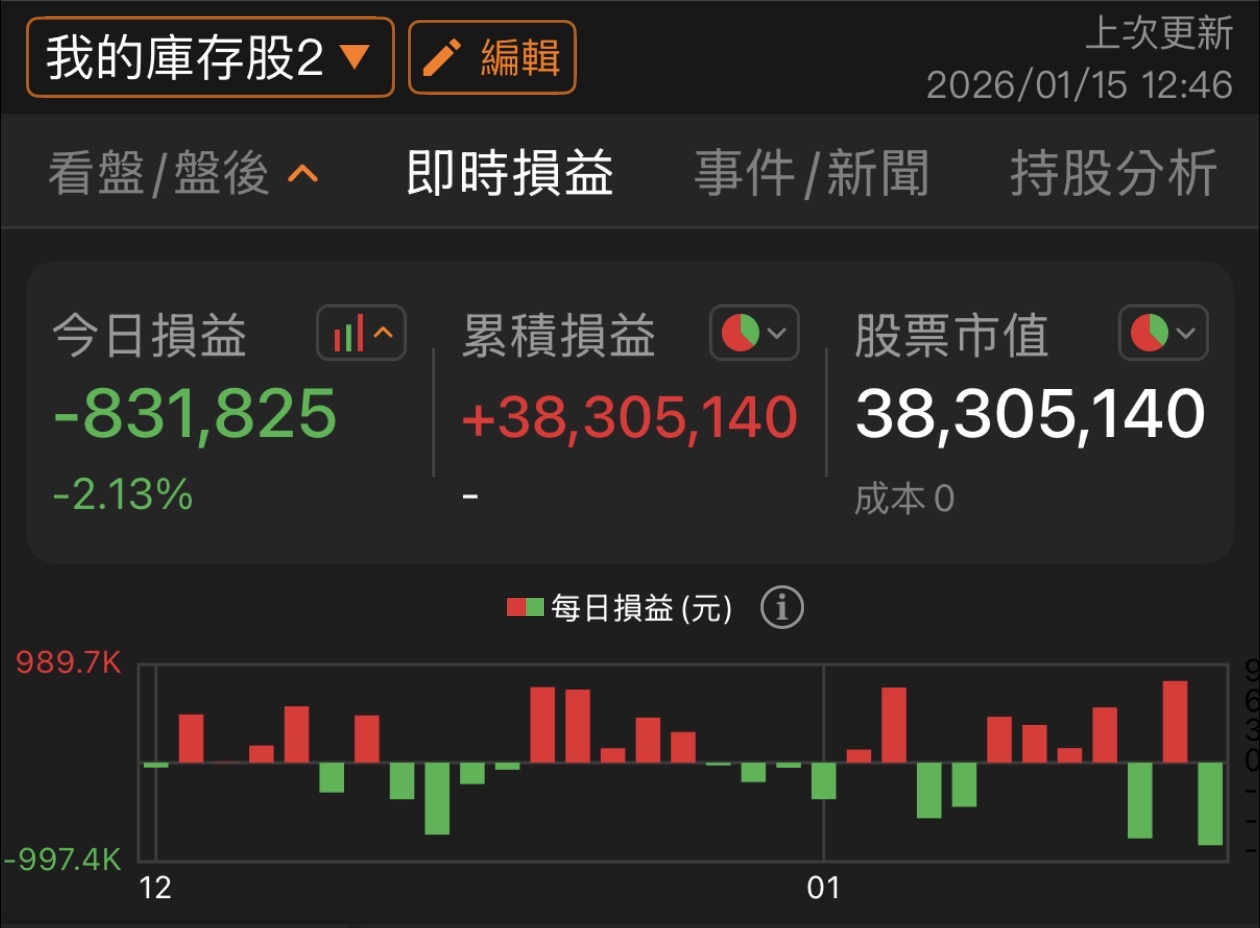Open the 事件/新聞 tab
Image resolution: width=1260 pixels, height=928 pixels.
click(x=811, y=174)
